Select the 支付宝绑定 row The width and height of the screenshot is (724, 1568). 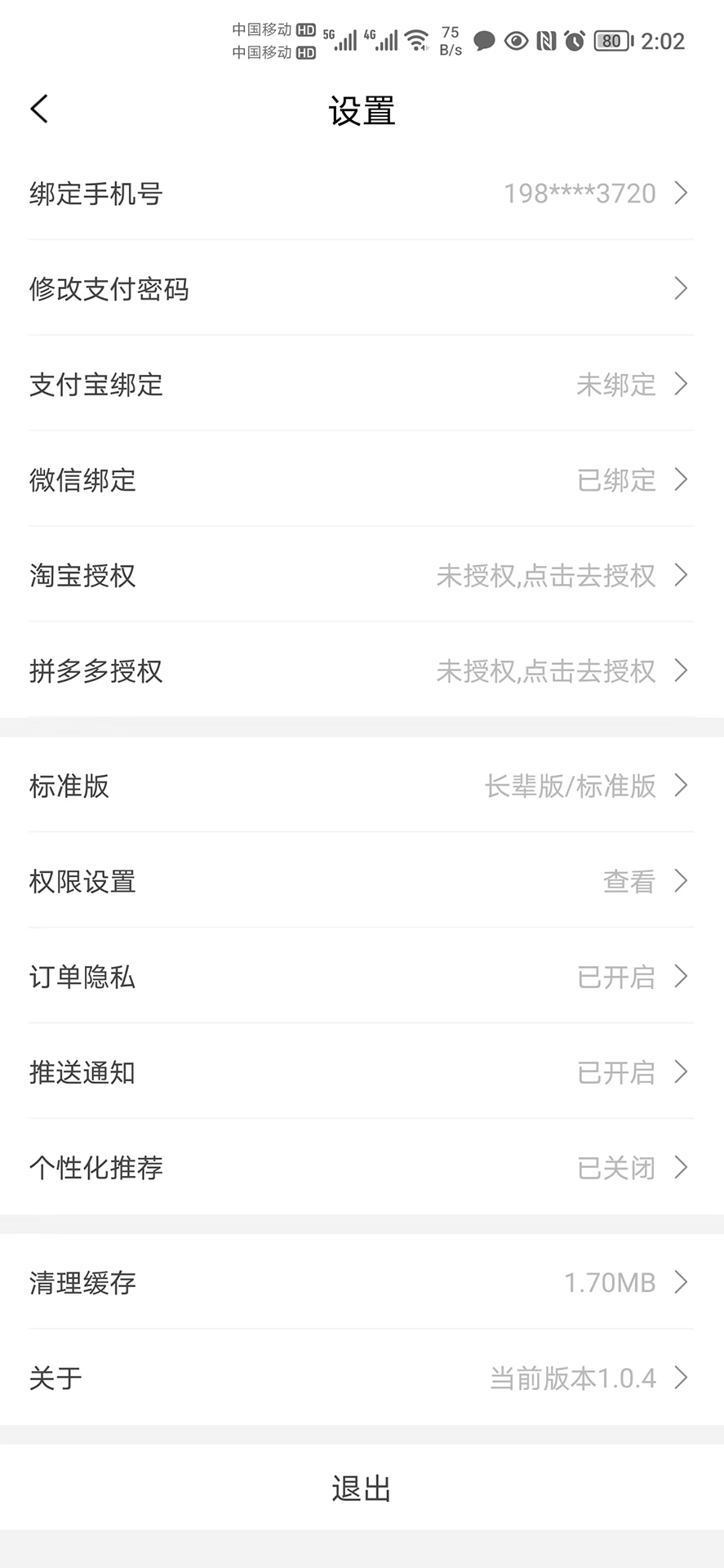pos(361,384)
